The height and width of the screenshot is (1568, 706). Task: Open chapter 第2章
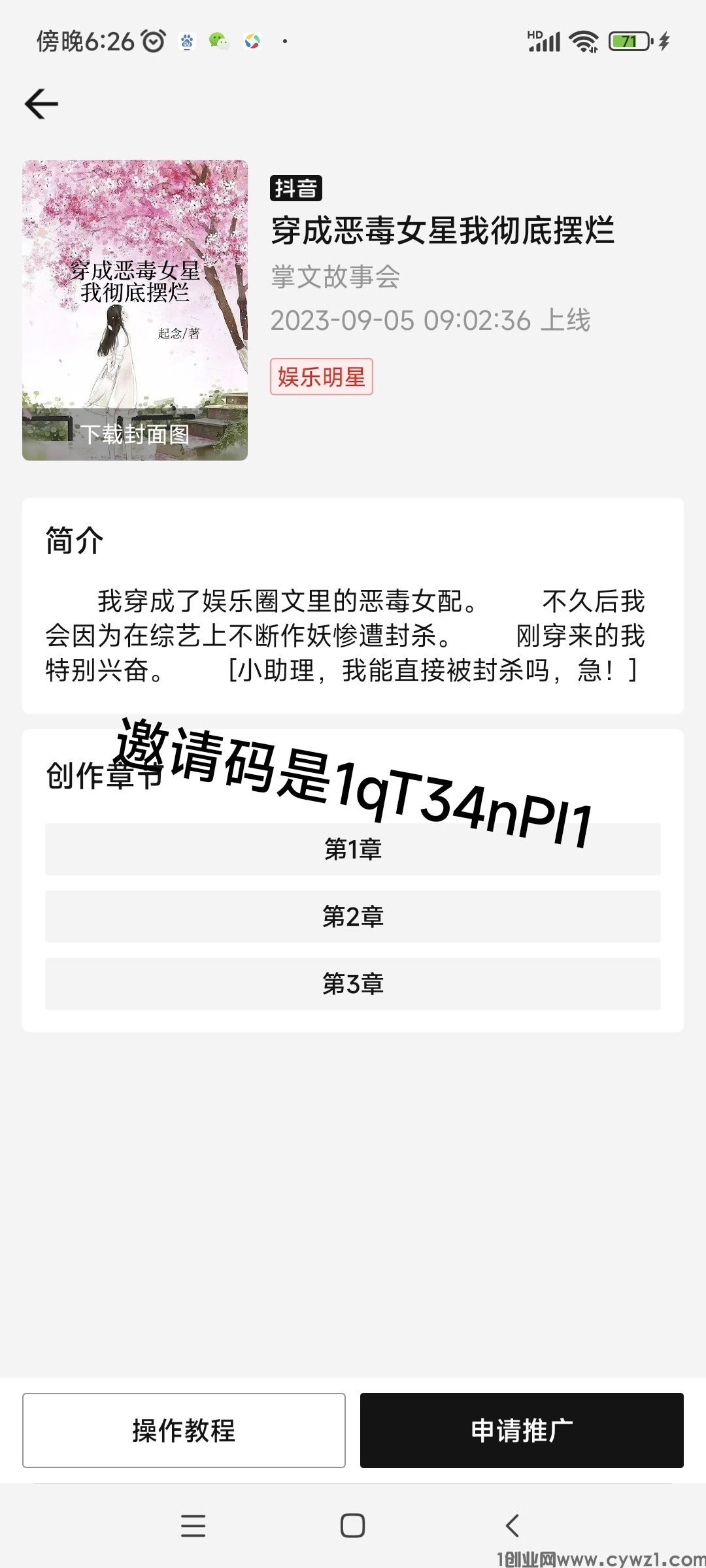pos(352,917)
